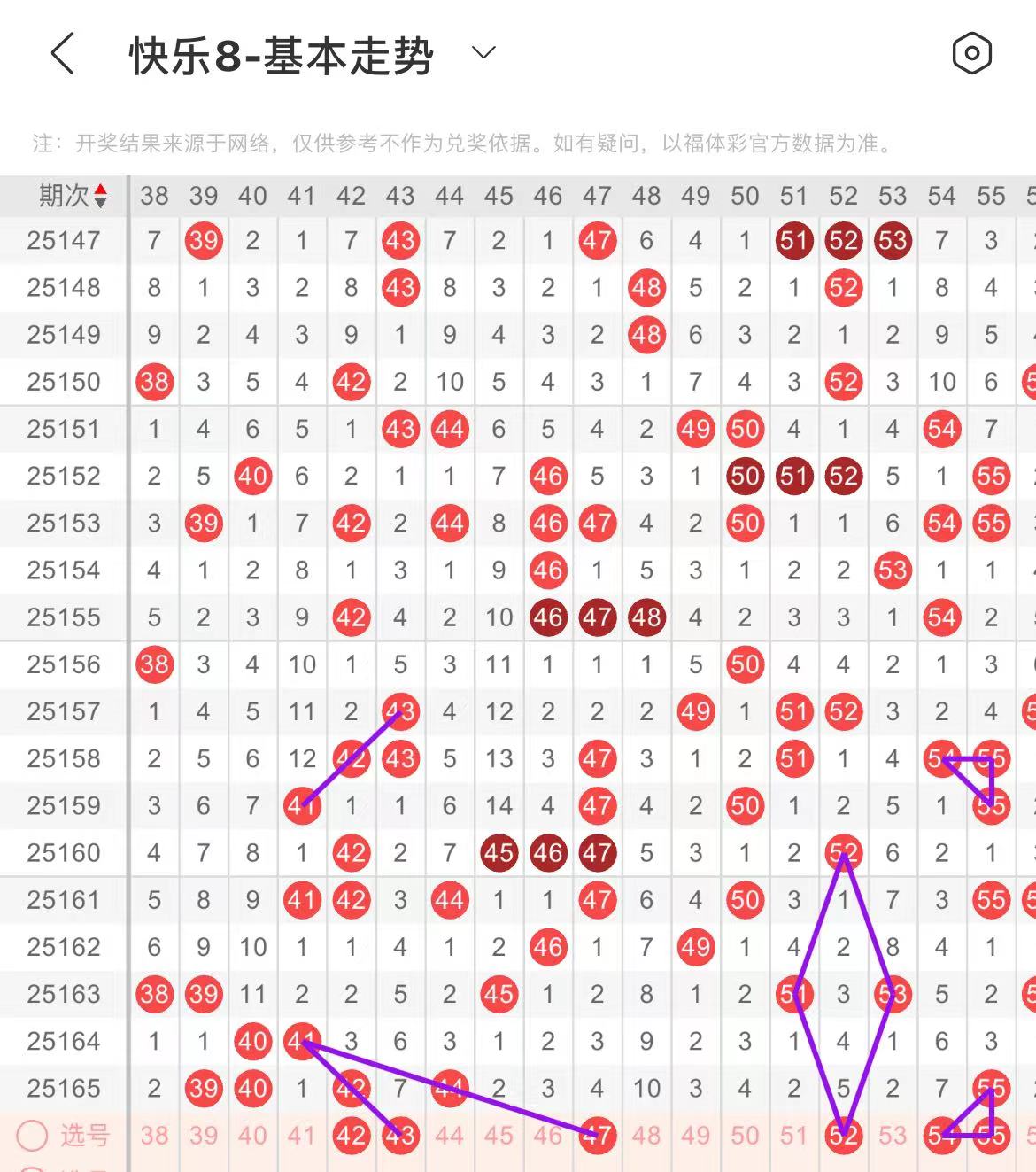The width and height of the screenshot is (1036, 1172).
Task: Deselect number 47 in the 选号 row
Action: [597, 1135]
